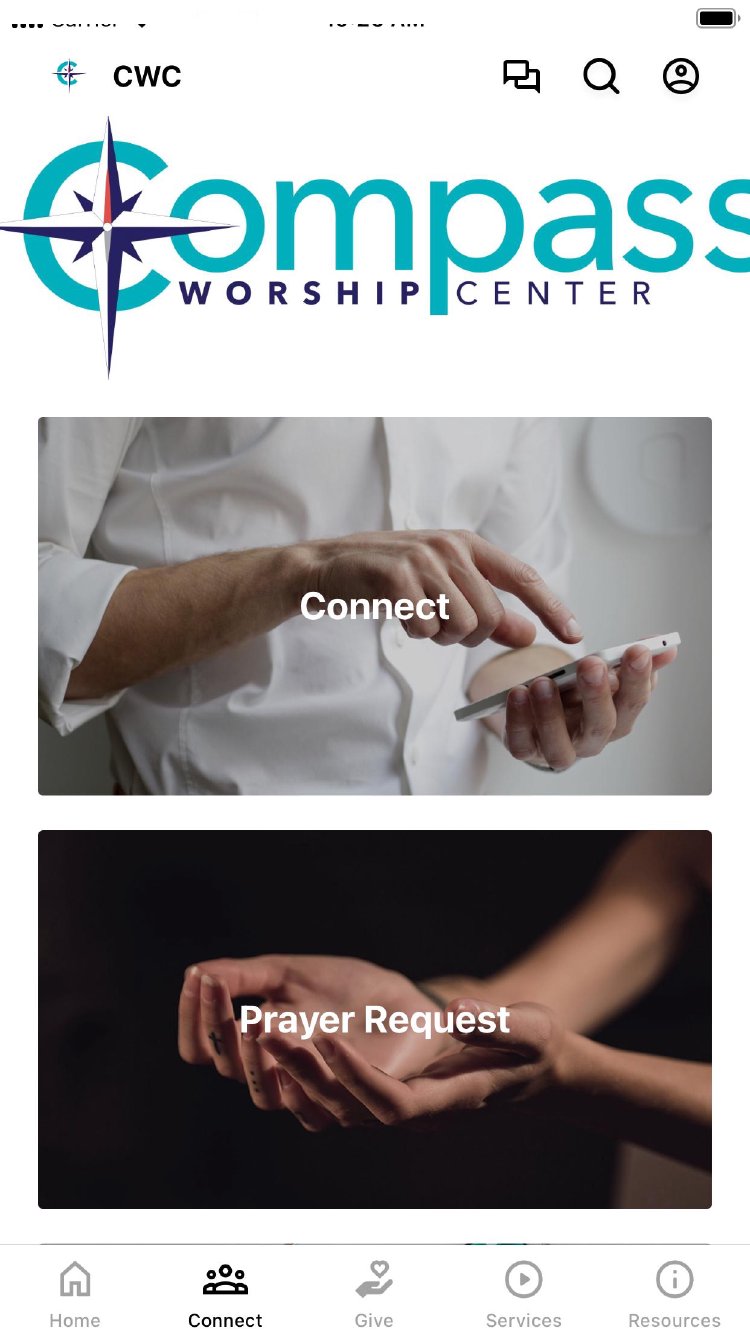The width and height of the screenshot is (750, 1334).
Task: Select the Connect tab
Action: coord(225,1295)
